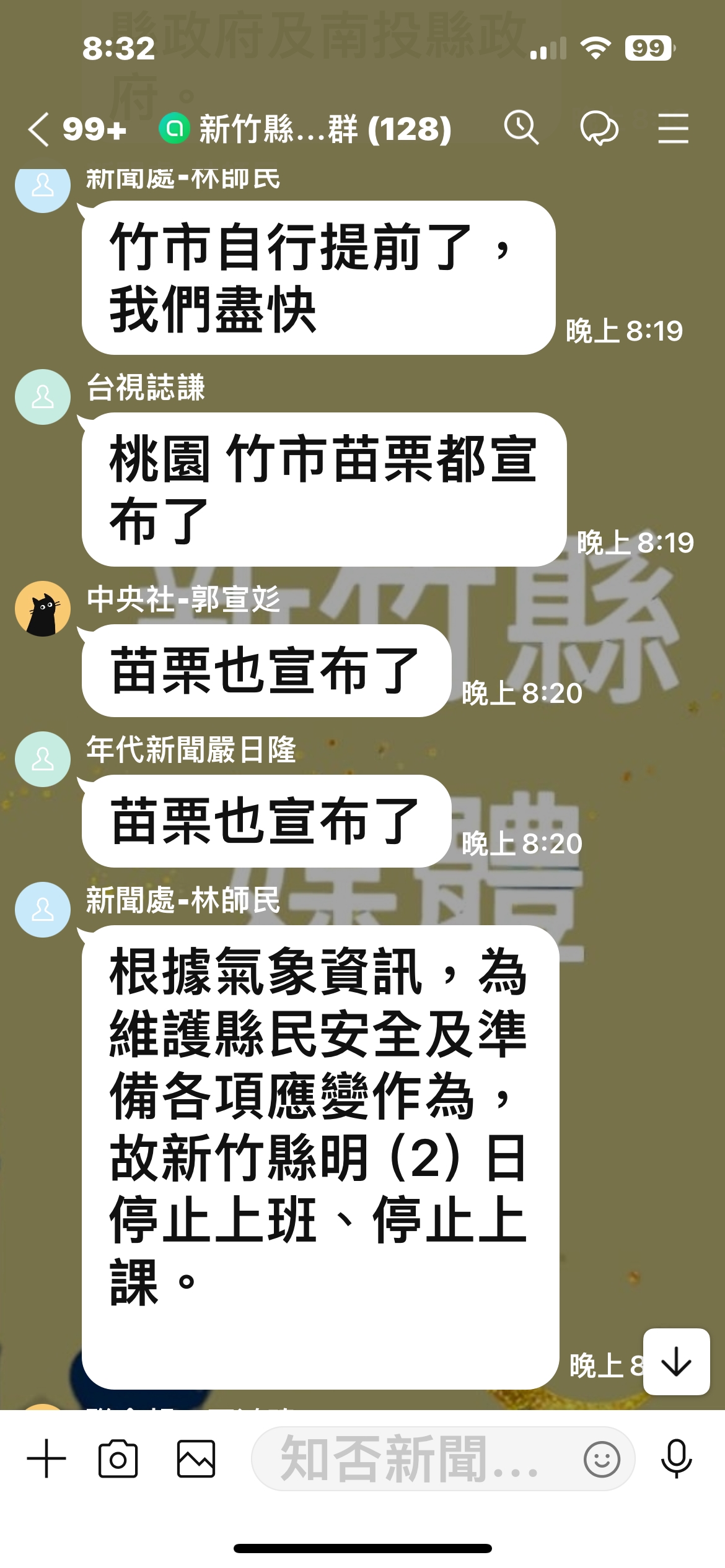Open the chat hamburger menu

pos(673,129)
